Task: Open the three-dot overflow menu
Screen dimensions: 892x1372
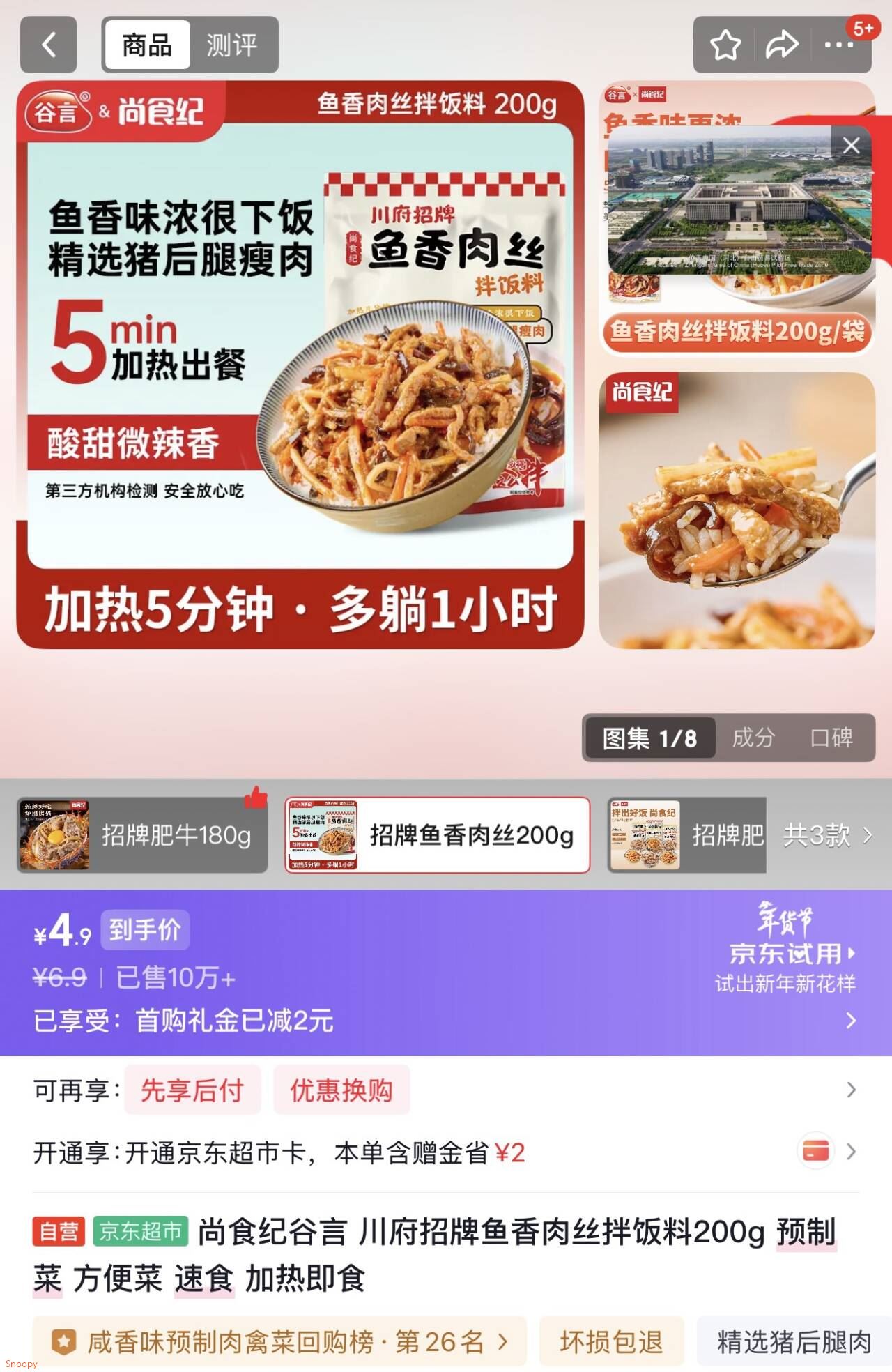Action: 838,45
